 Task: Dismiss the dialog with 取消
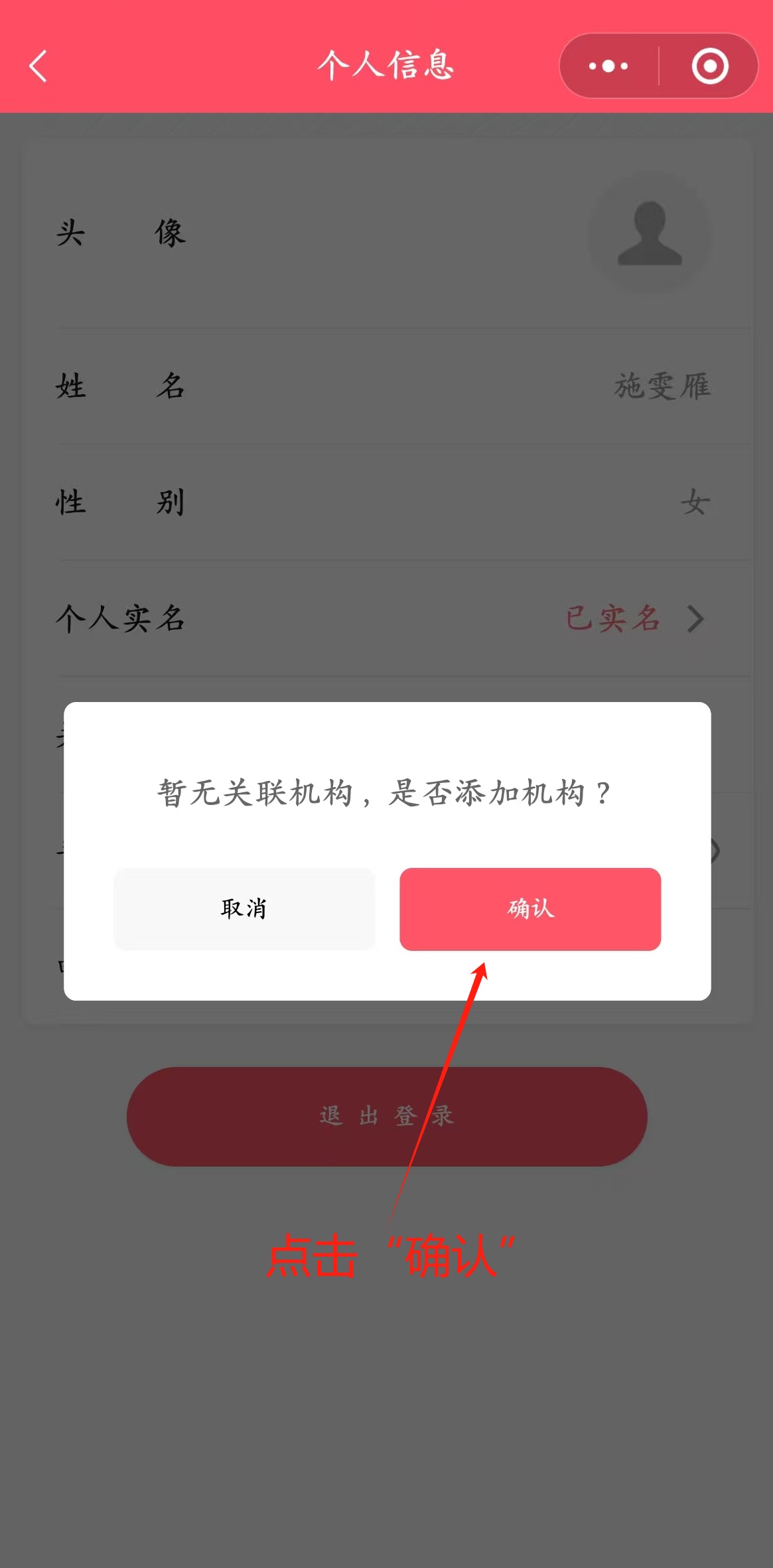[x=244, y=908]
